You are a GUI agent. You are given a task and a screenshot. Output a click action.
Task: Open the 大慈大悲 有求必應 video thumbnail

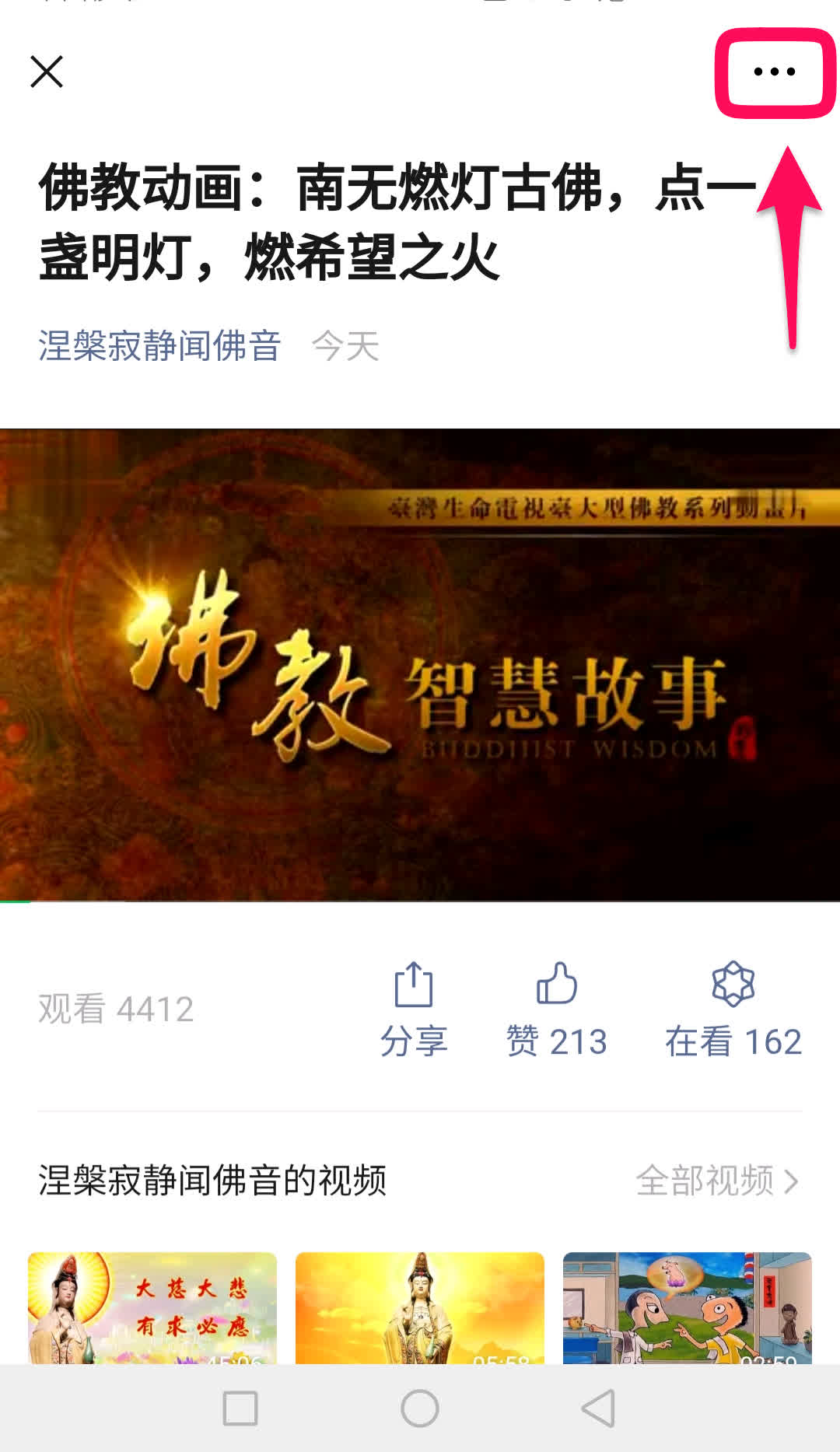pyautogui.click(x=152, y=1308)
